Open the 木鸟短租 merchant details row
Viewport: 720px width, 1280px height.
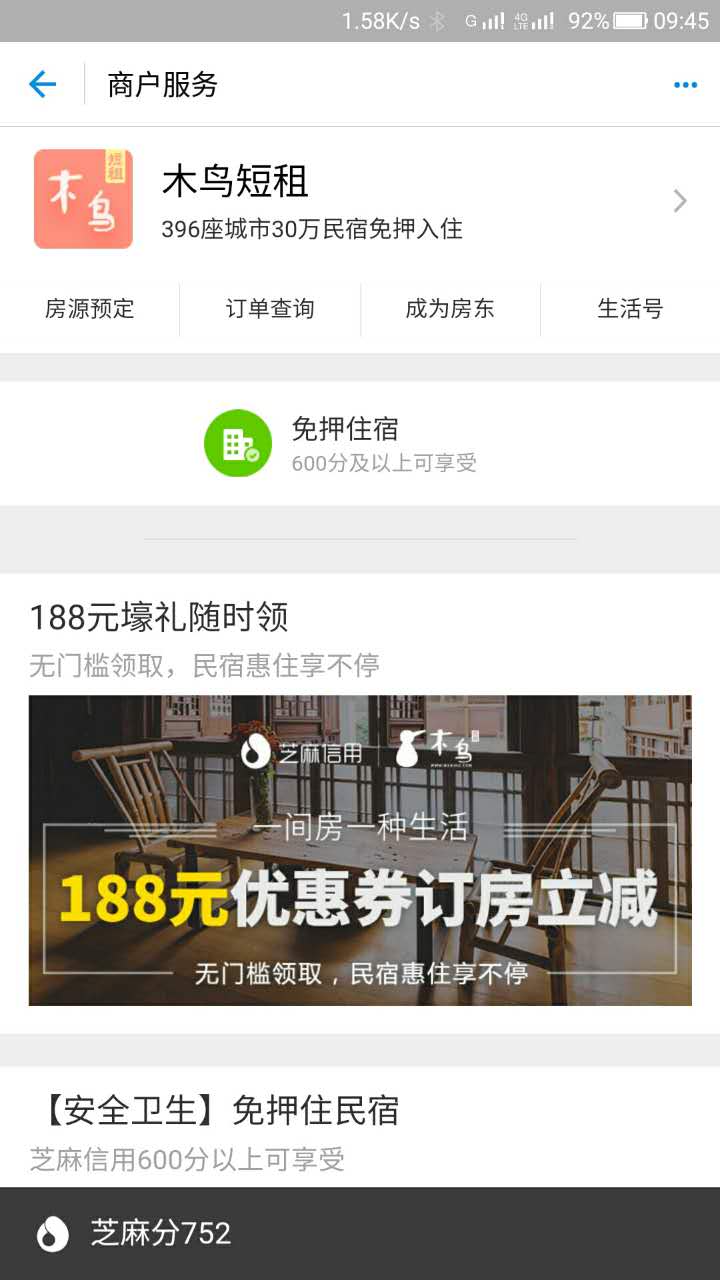click(x=360, y=200)
